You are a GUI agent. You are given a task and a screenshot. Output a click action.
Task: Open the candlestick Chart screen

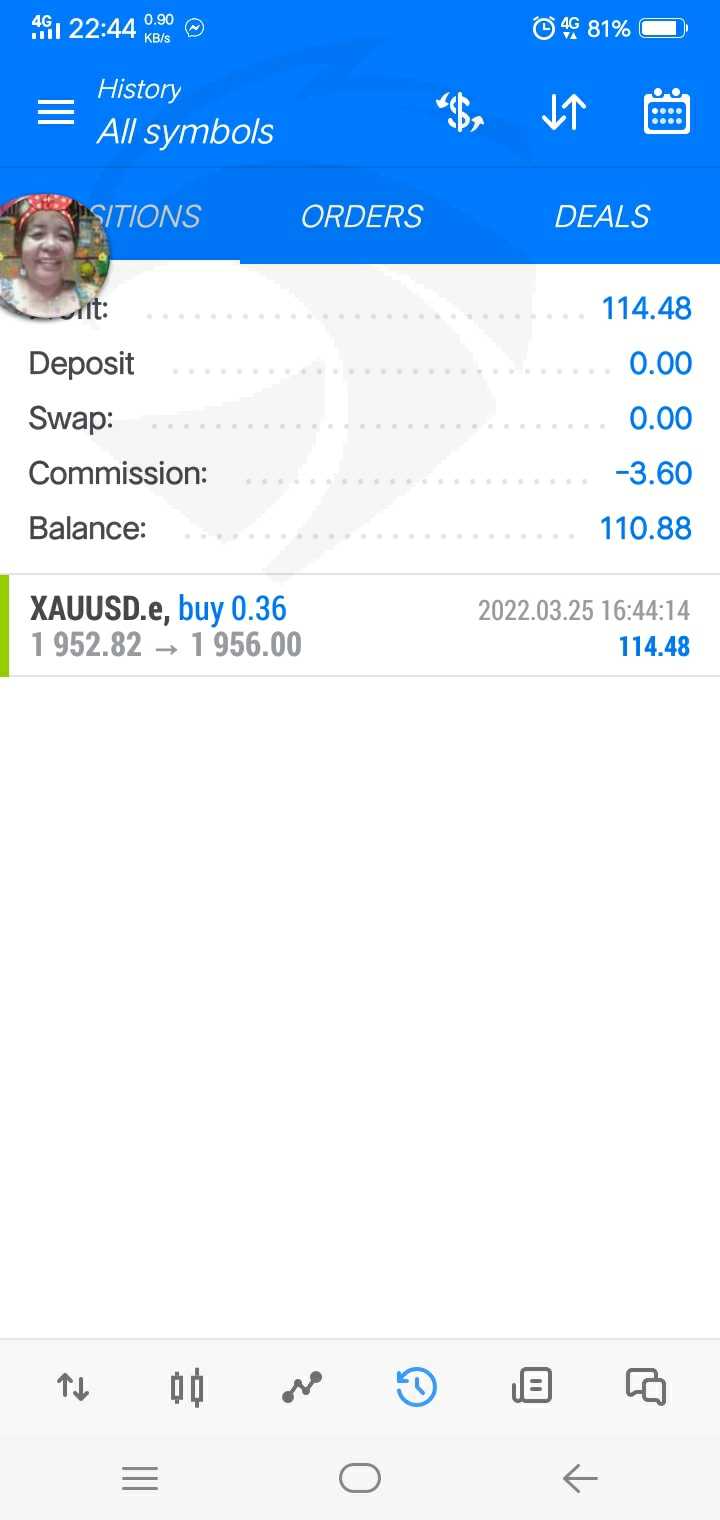187,1387
